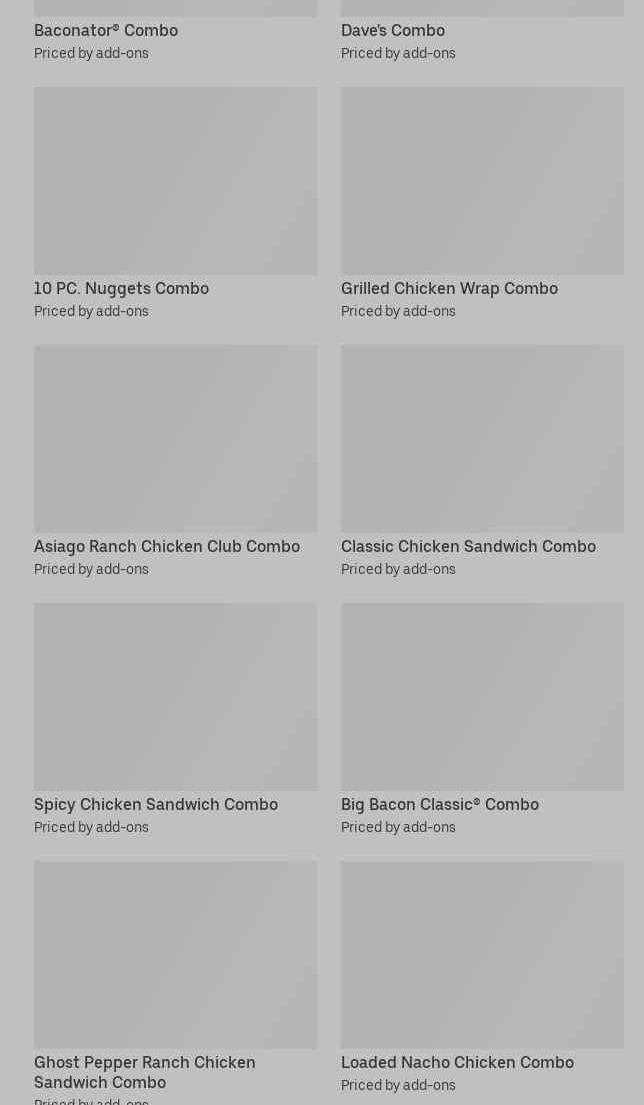This screenshot has height=1105, width=644.
Task: Open Classic Chicken Sandwich Combo
Action: [x=482, y=439]
